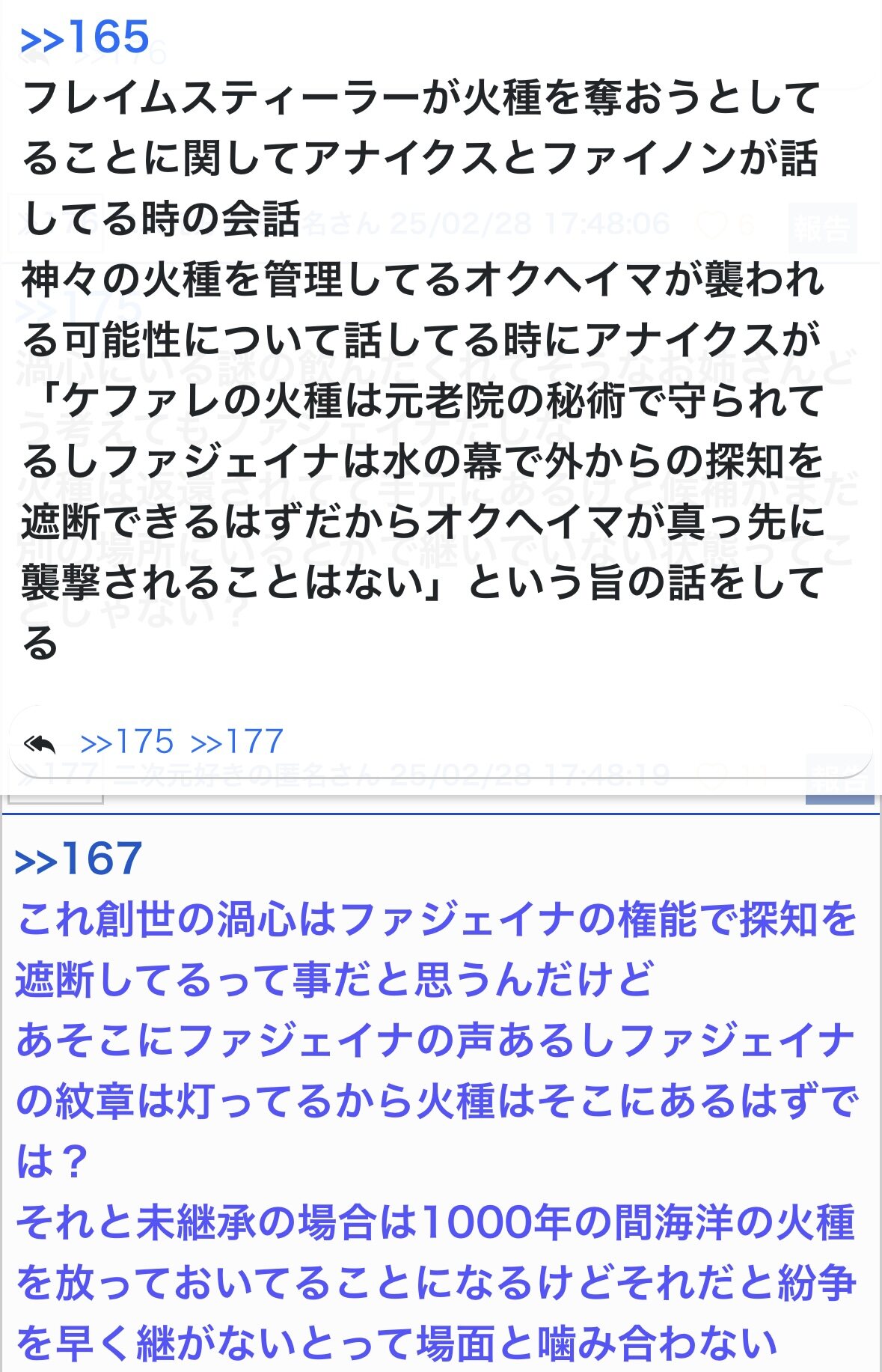Open the >>165 anchor link

(x=85, y=37)
